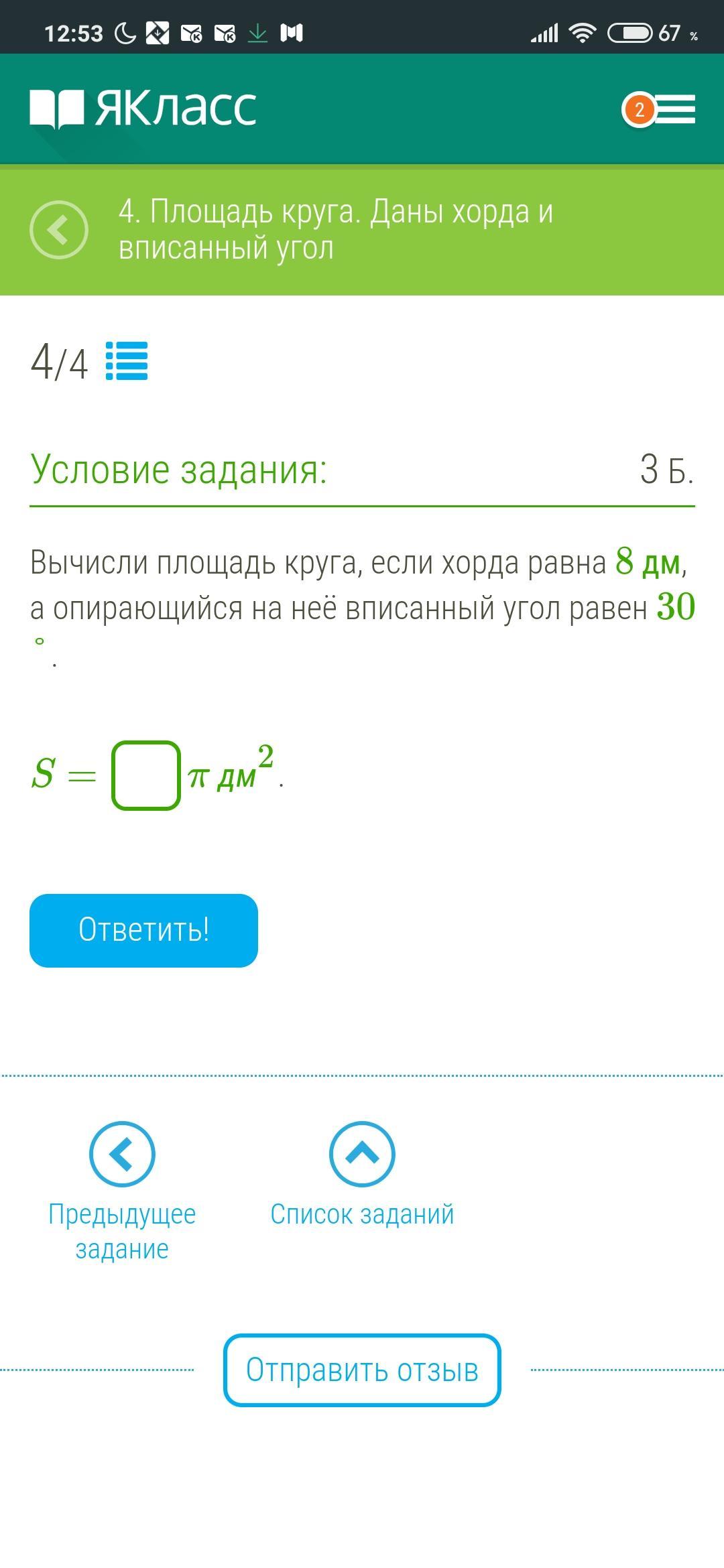The height and width of the screenshot is (1568, 724).
Task: Open the blue task list icon
Action: click(127, 361)
